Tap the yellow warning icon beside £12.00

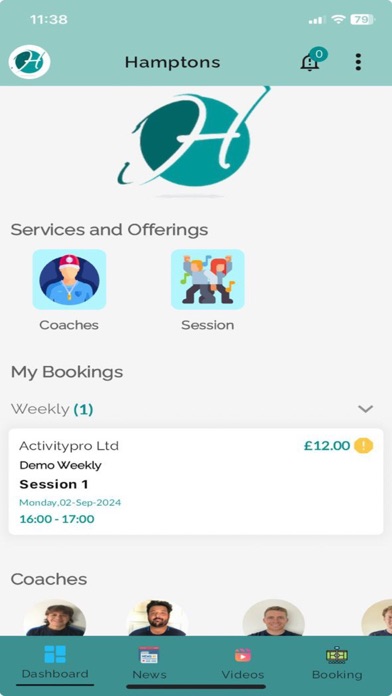pos(364,446)
